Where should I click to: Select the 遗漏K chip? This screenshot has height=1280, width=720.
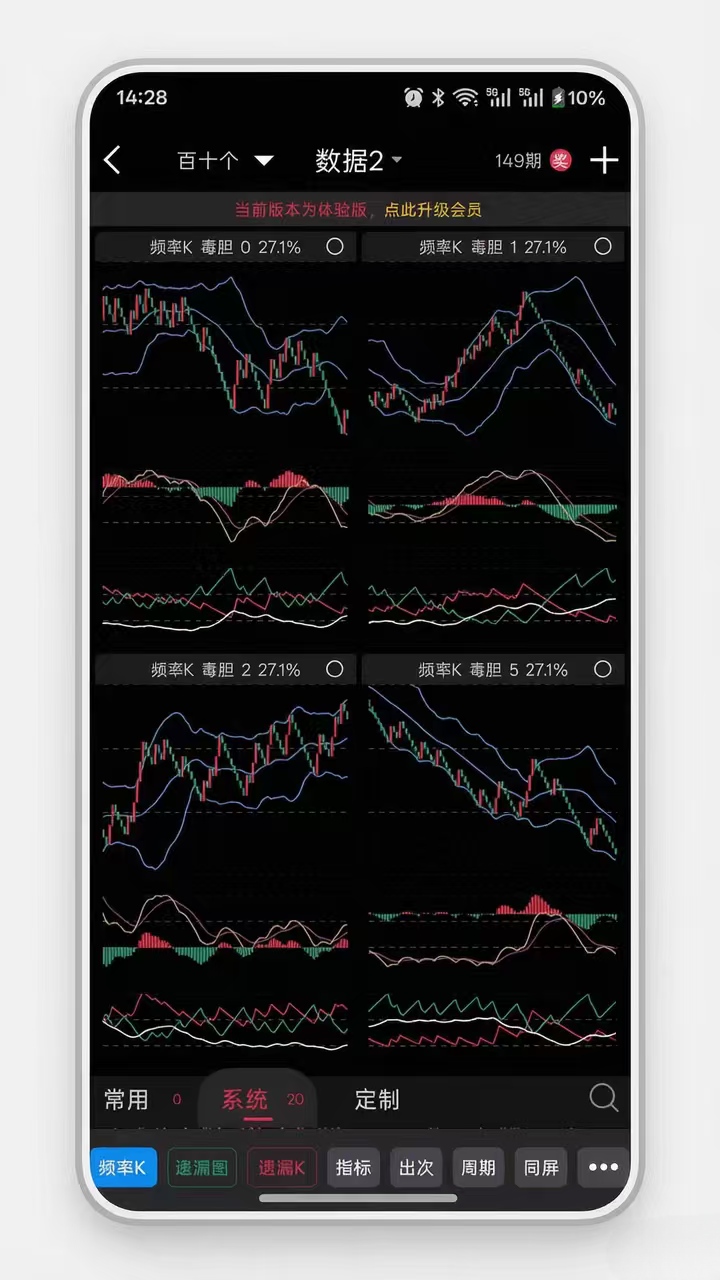282,1167
